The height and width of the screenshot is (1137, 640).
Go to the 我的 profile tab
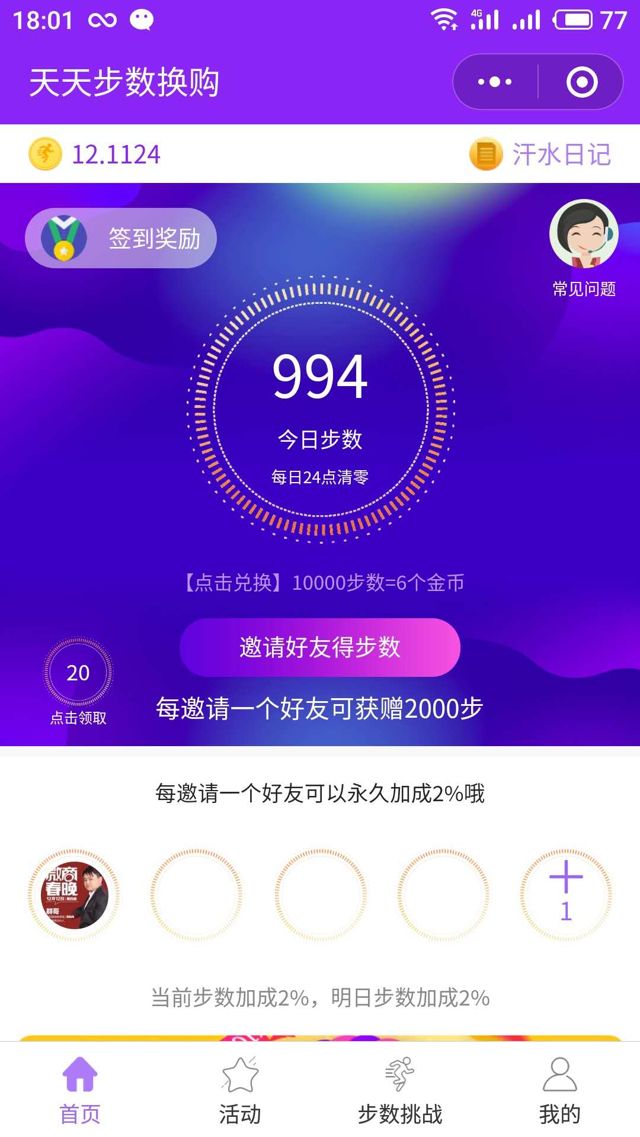pyautogui.click(x=559, y=1090)
